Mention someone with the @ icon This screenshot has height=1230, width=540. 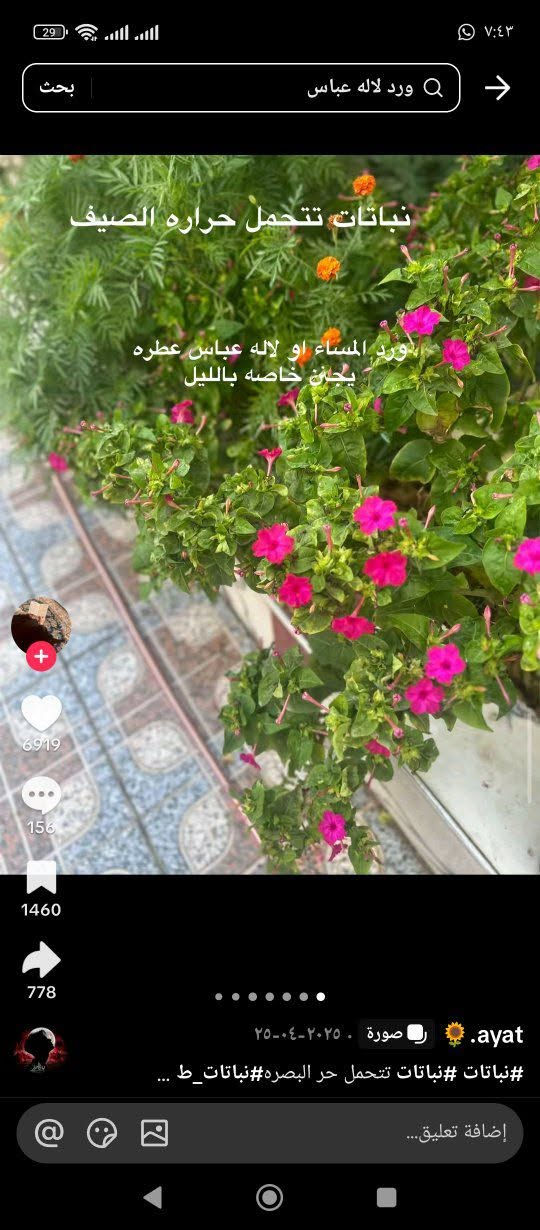click(x=49, y=1133)
